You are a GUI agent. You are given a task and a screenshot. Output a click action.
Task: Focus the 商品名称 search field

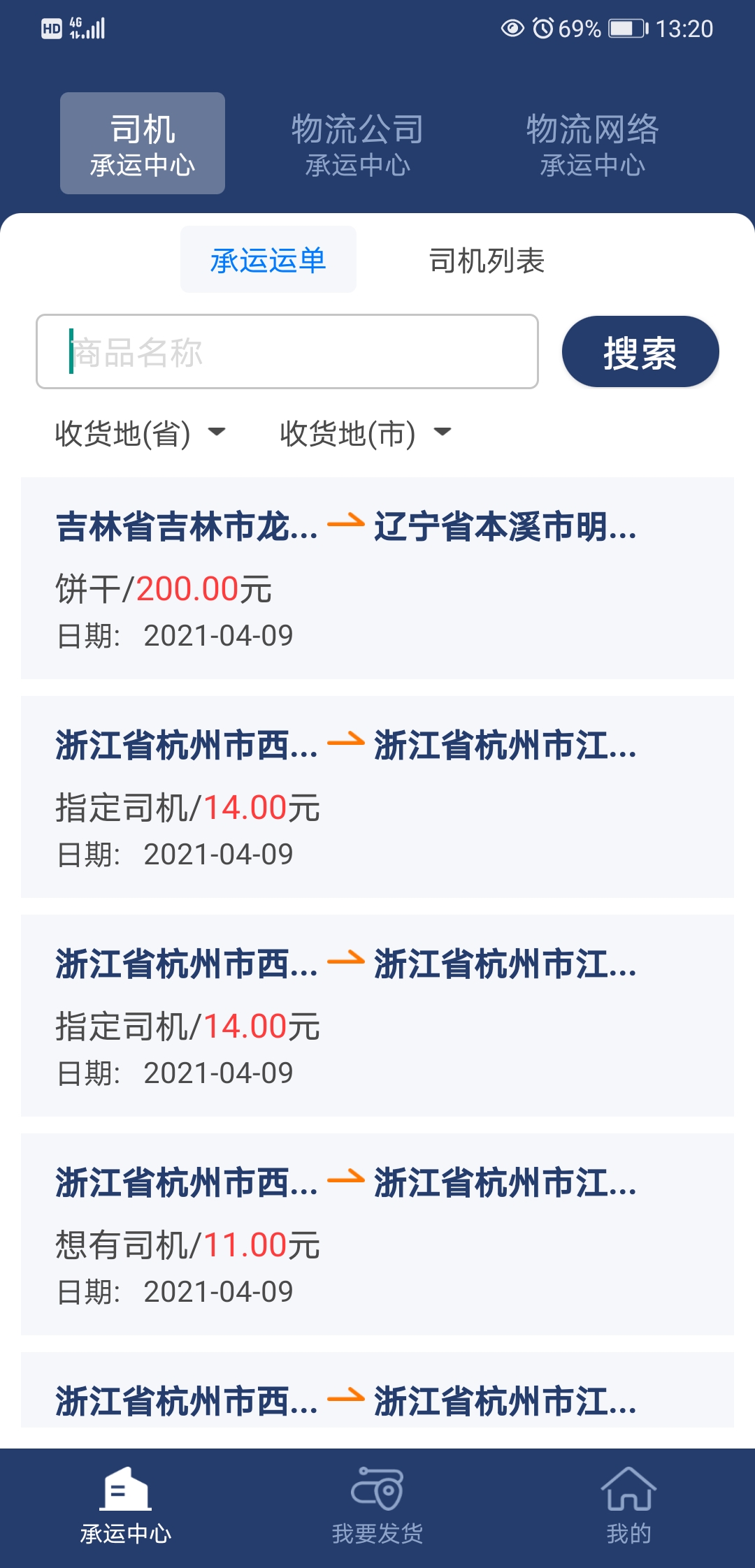[x=287, y=351]
